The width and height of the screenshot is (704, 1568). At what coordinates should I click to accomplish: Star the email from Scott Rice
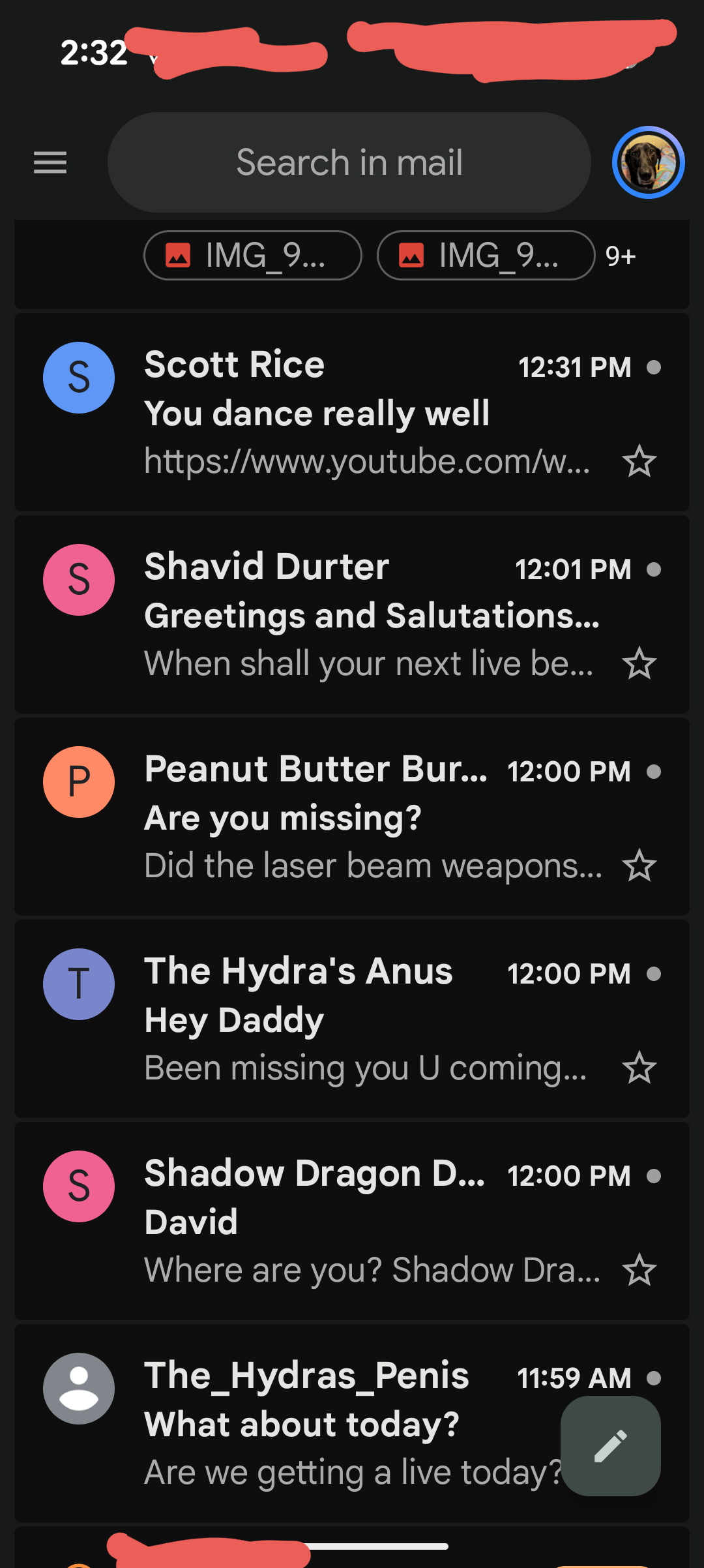(x=639, y=461)
